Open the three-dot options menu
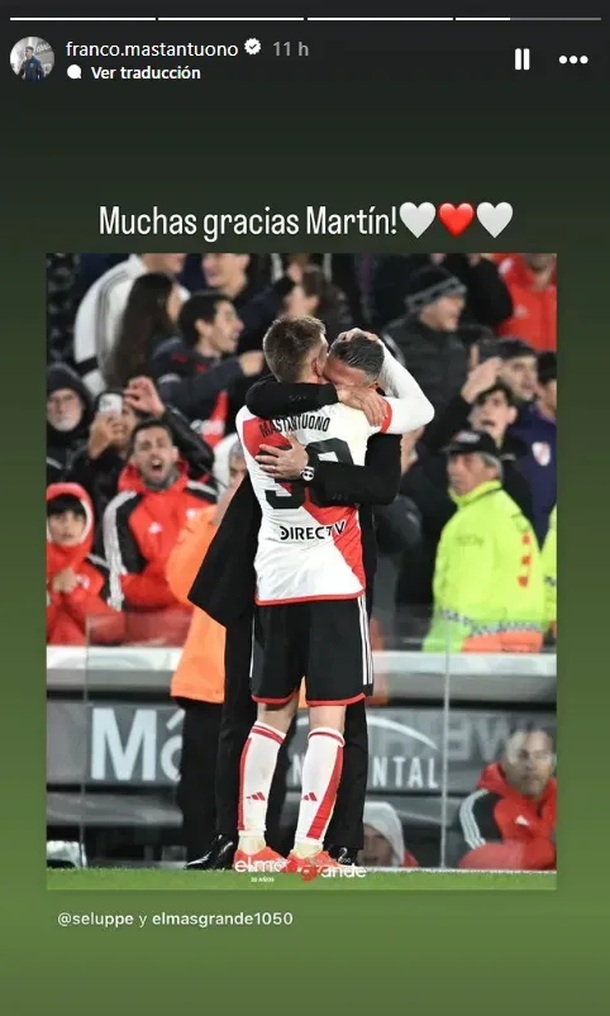The width and height of the screenshot is (610, 1016). (573, 60)
